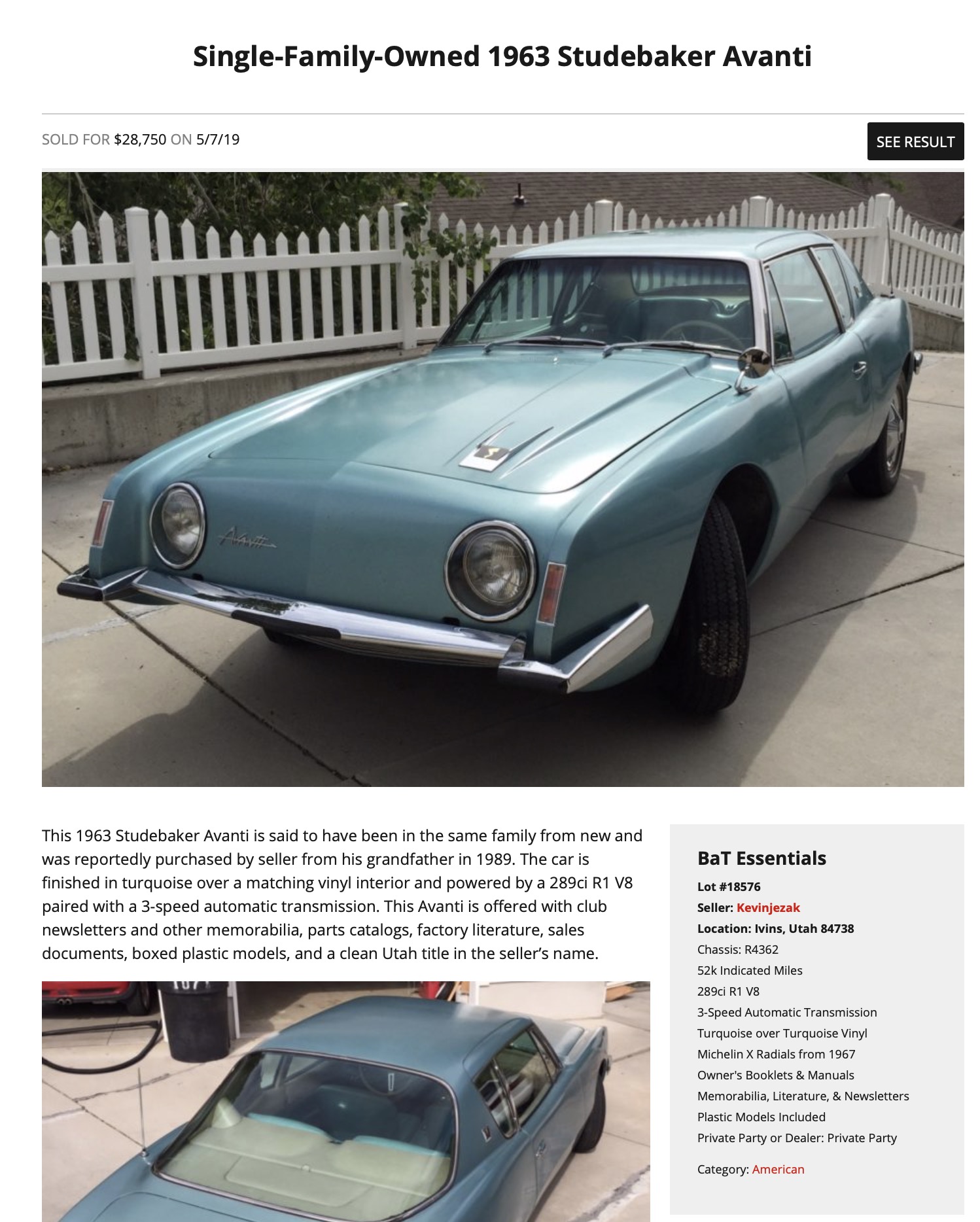Image resolution: width=980 pixels, height=1222 pixels.
Task: Open the rear view Avanti photo
Action: [x=345, y=1100]
